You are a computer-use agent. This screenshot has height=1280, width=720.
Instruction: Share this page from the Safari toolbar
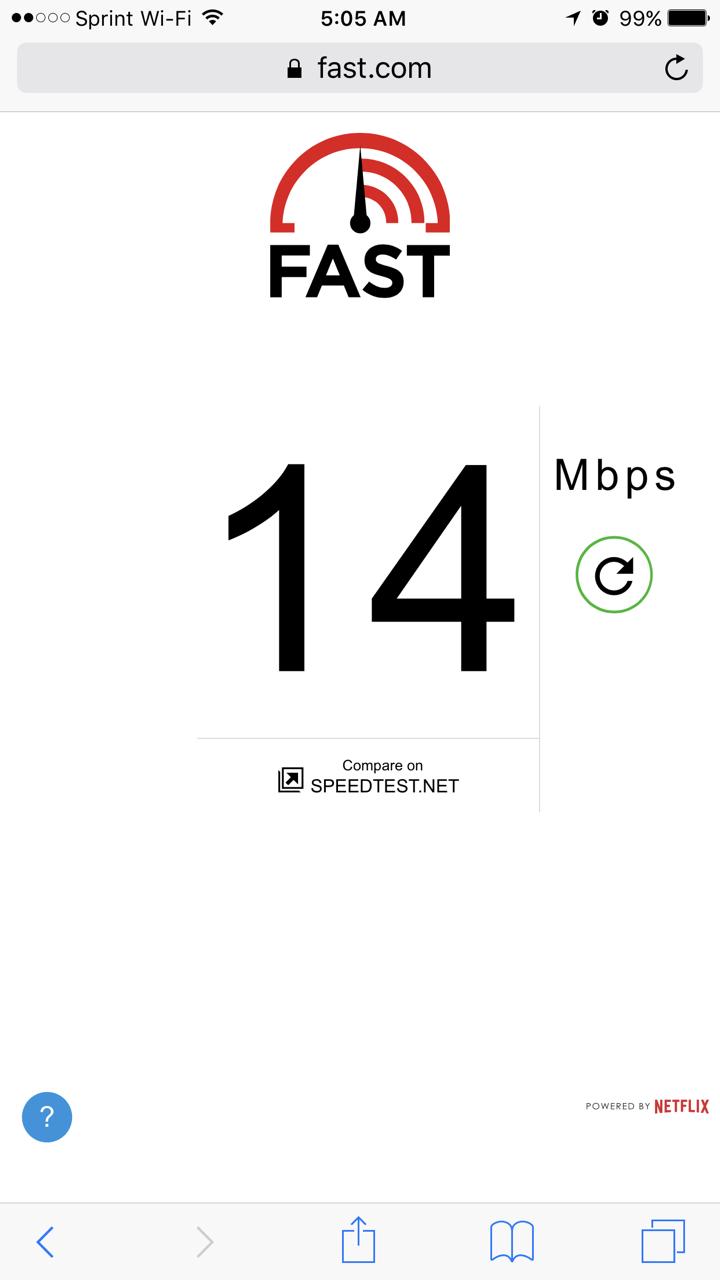pyautogui.click(x=358, y=1240)
